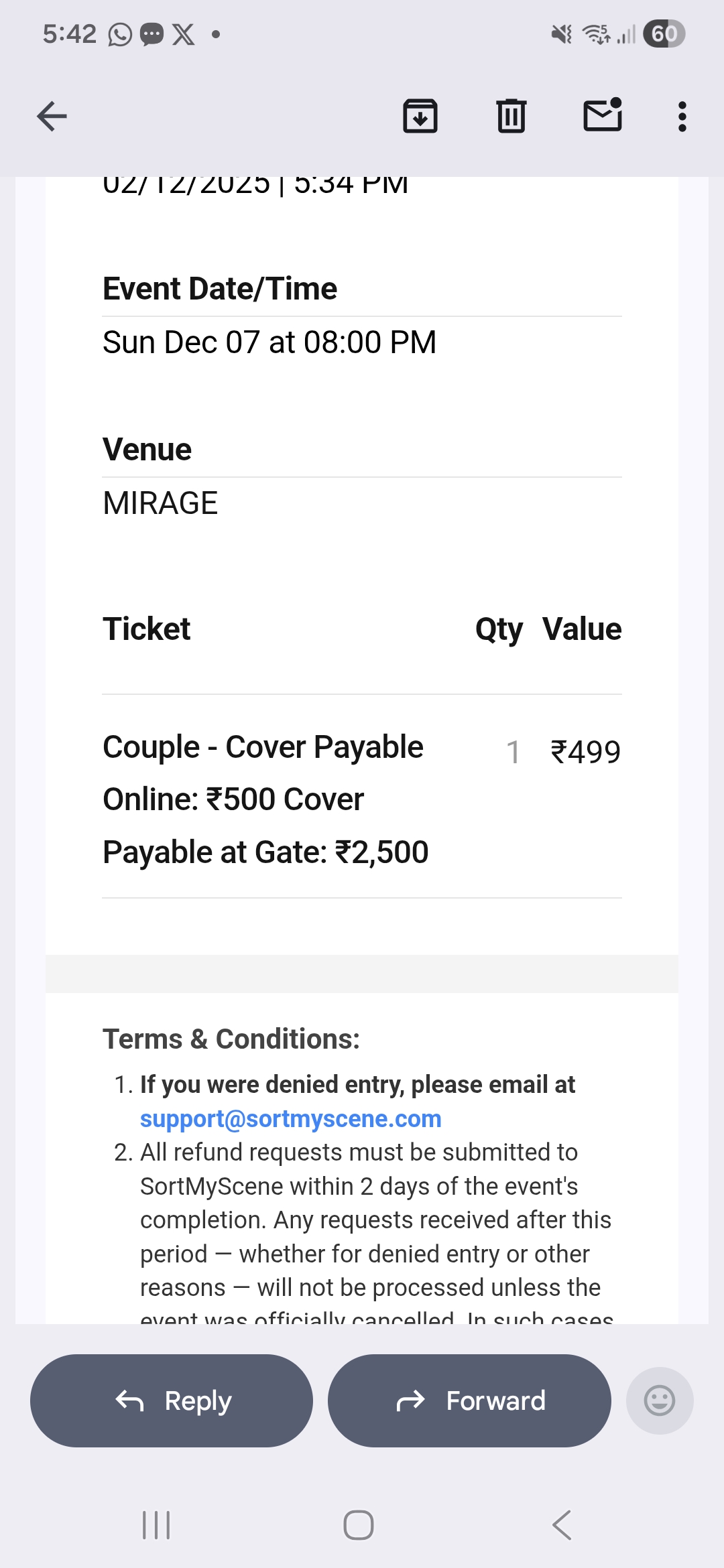Open recent apps from navigation bar

click(x=156, y=1525)
